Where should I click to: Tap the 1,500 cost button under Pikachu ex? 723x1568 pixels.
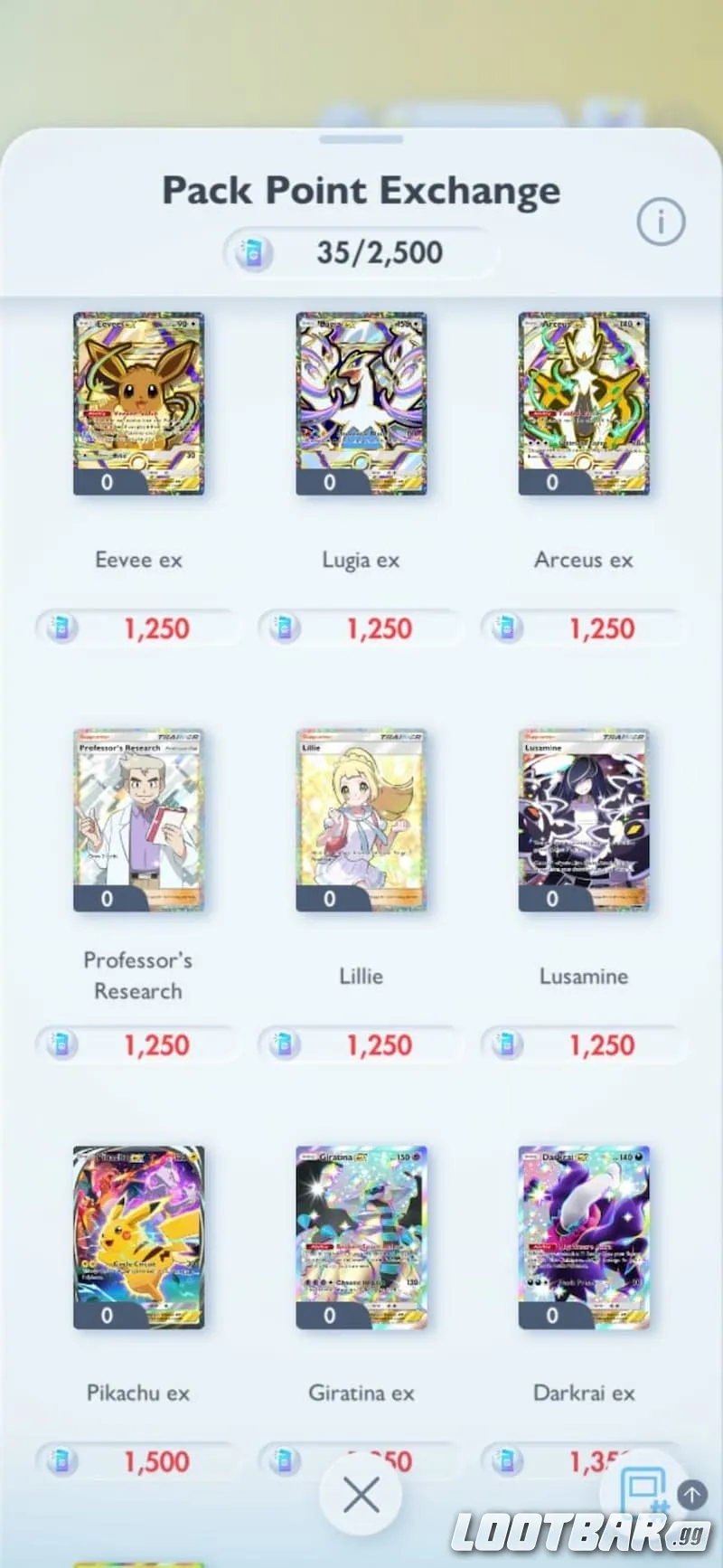tap(137, 1459)
